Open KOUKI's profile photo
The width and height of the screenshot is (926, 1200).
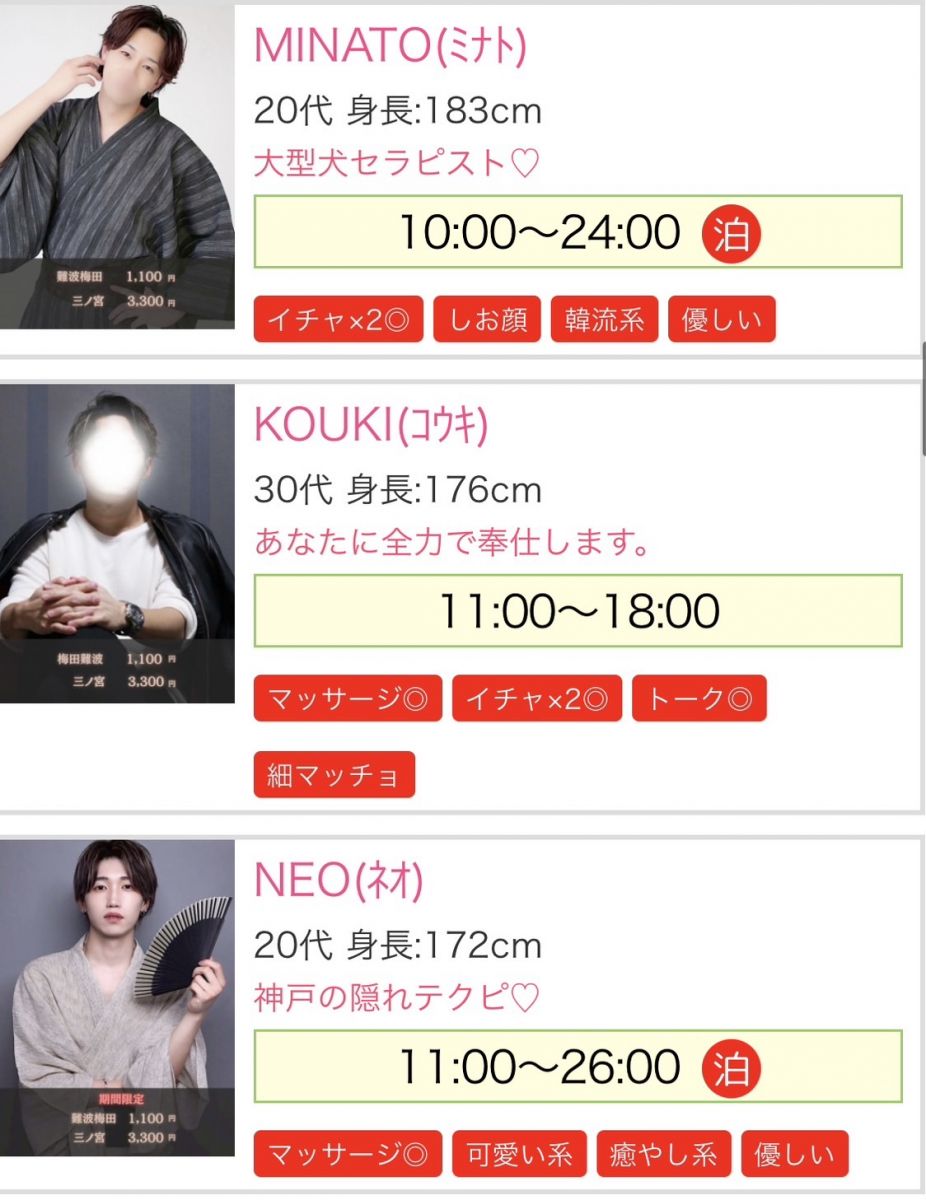tap(116, 543)
